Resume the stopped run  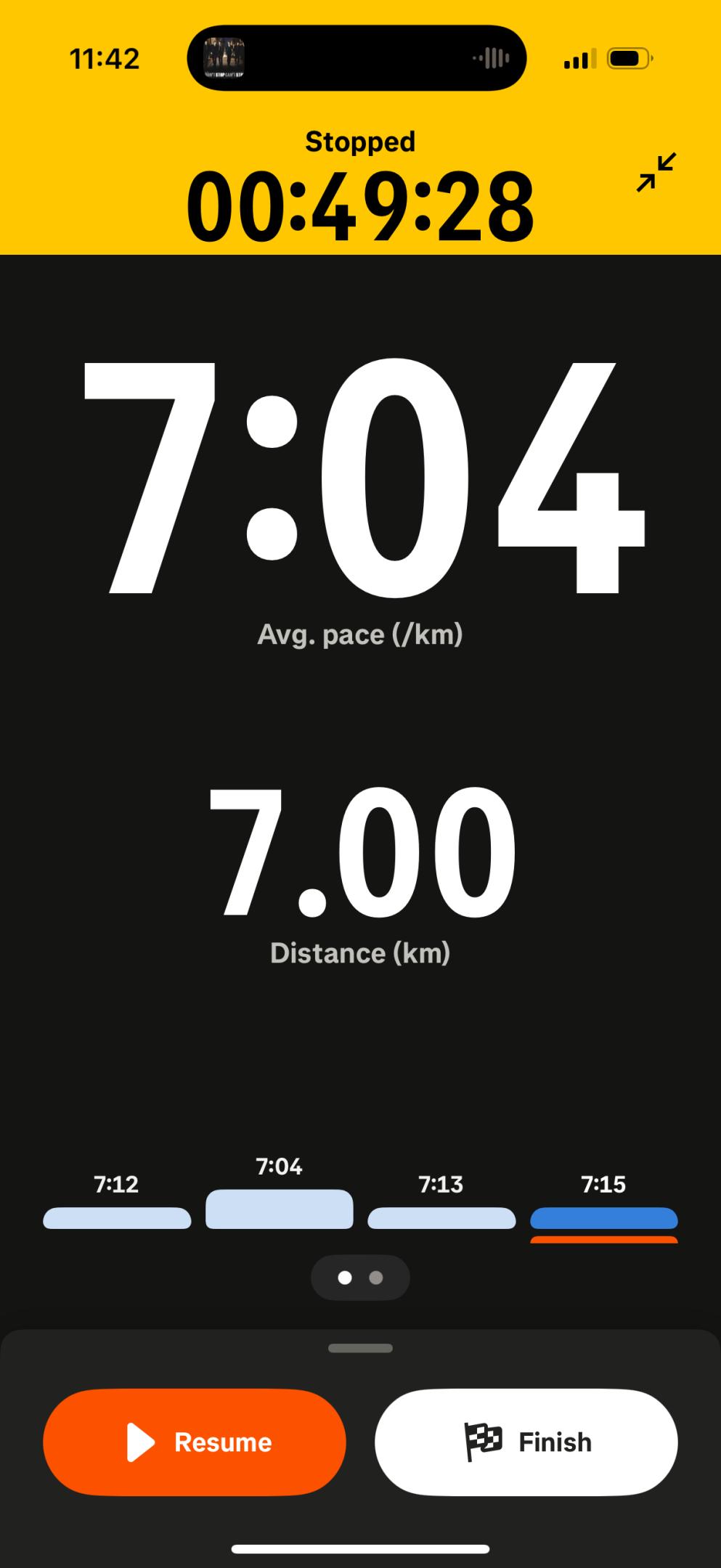[194, 1442]
